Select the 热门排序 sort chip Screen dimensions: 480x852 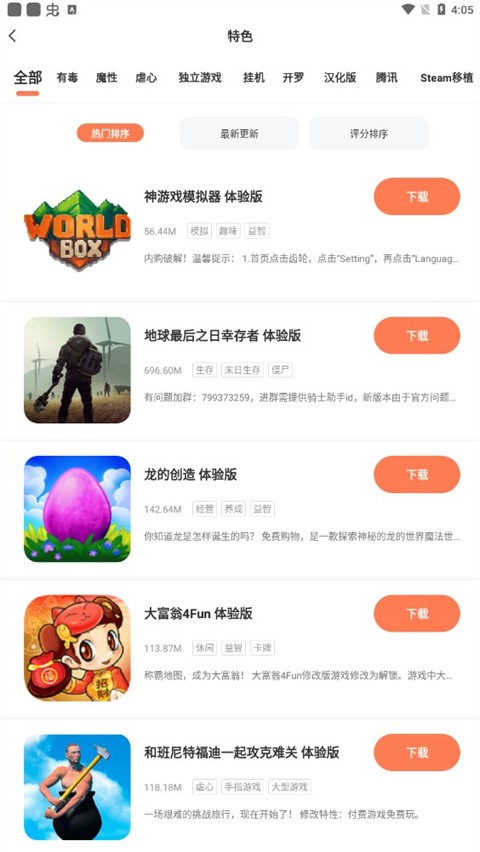click(110, 133)
